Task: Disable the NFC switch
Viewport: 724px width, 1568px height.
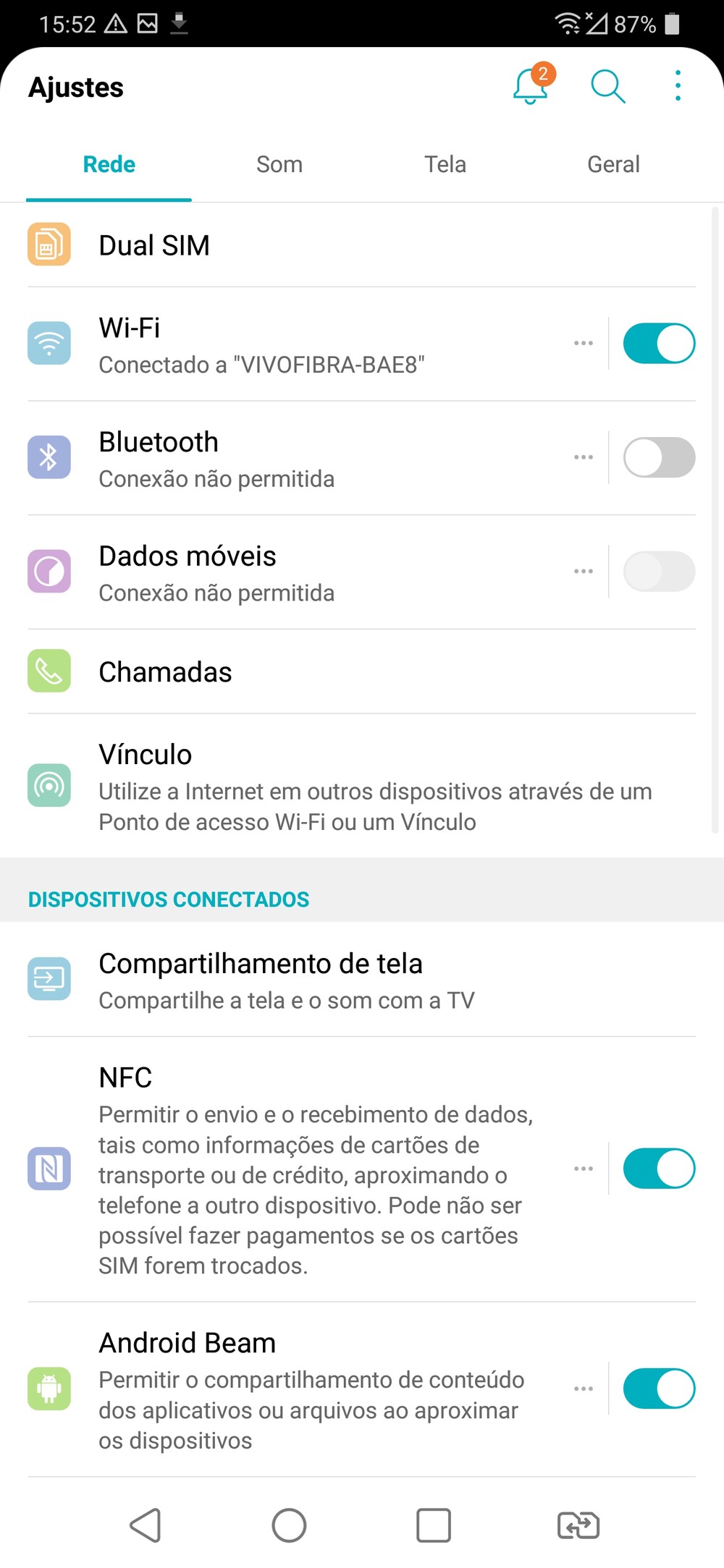Action: tap(659, 1169)
